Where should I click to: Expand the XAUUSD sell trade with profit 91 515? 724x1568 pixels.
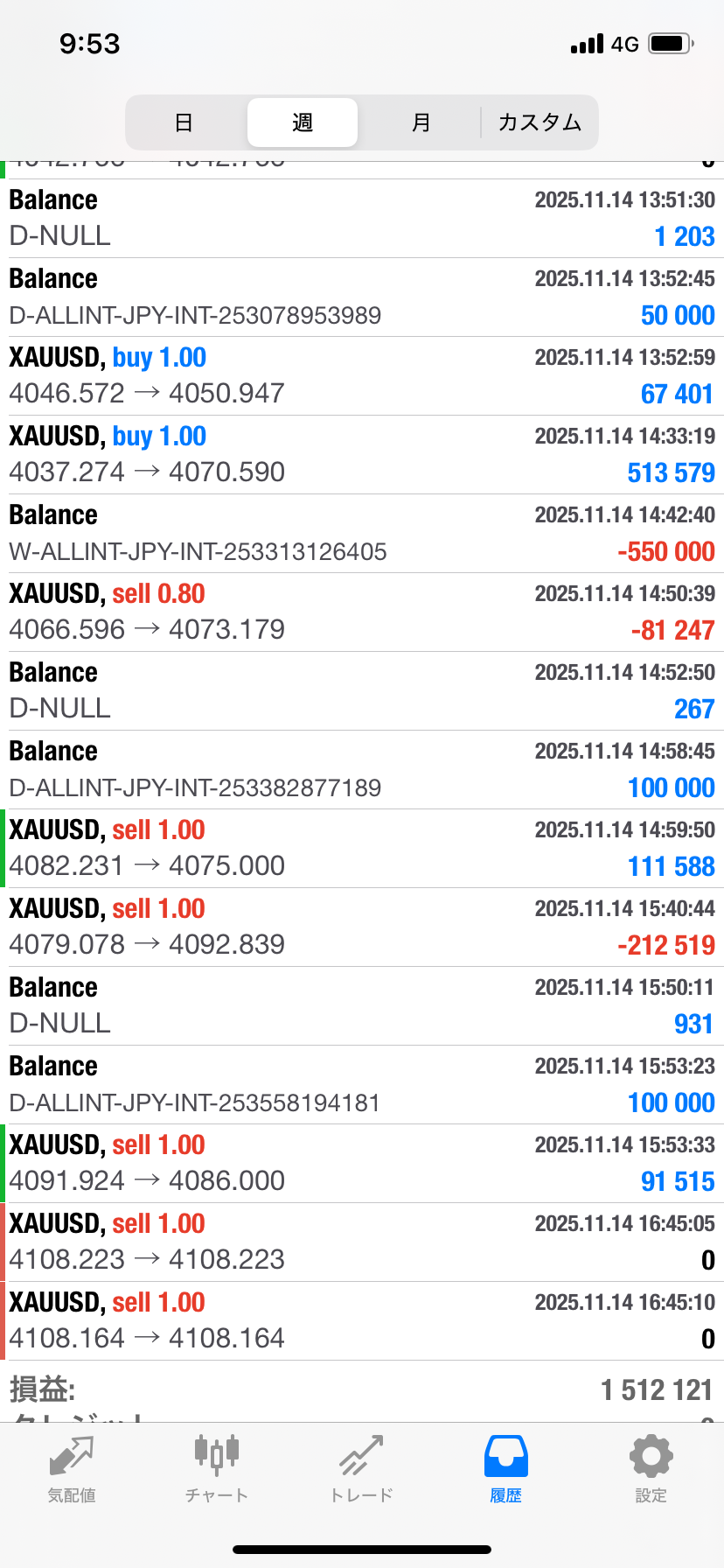(362, 1164)
